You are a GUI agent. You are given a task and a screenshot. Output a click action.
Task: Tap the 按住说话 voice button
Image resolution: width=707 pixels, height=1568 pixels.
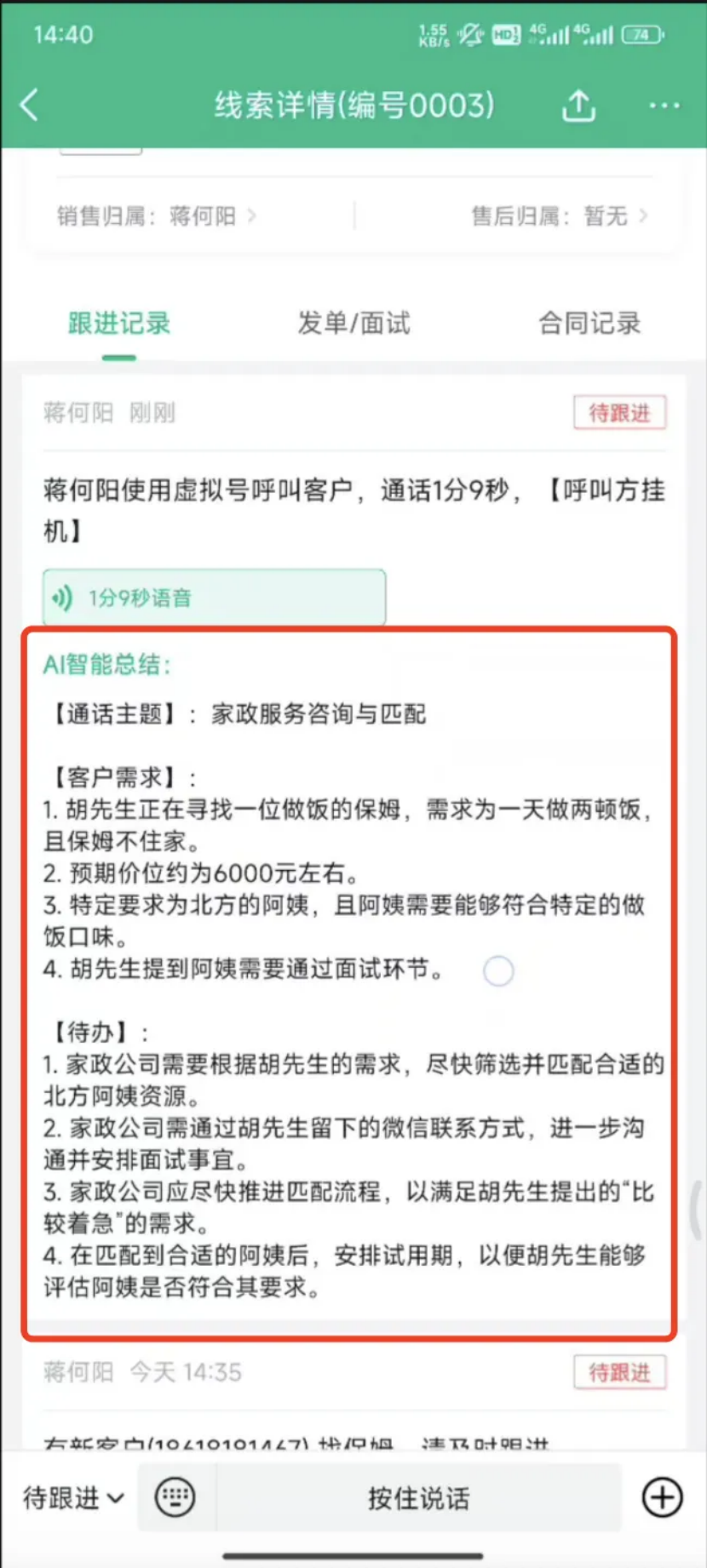pos(418,1497)
